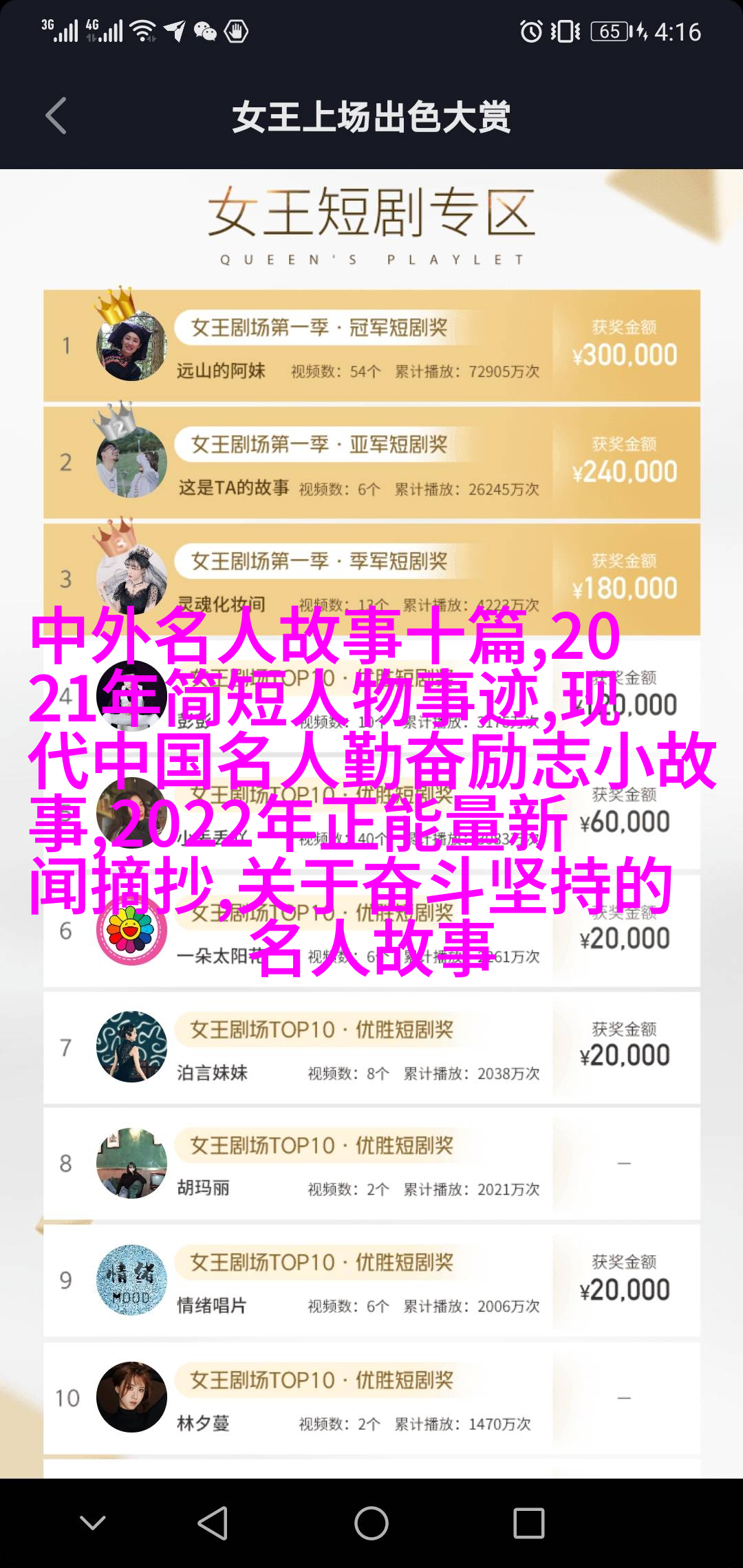The width and height of the screenshot is (743, 1568).
Task: Hide the navigation bar with the chevron
Action: tap(93, 1523)
